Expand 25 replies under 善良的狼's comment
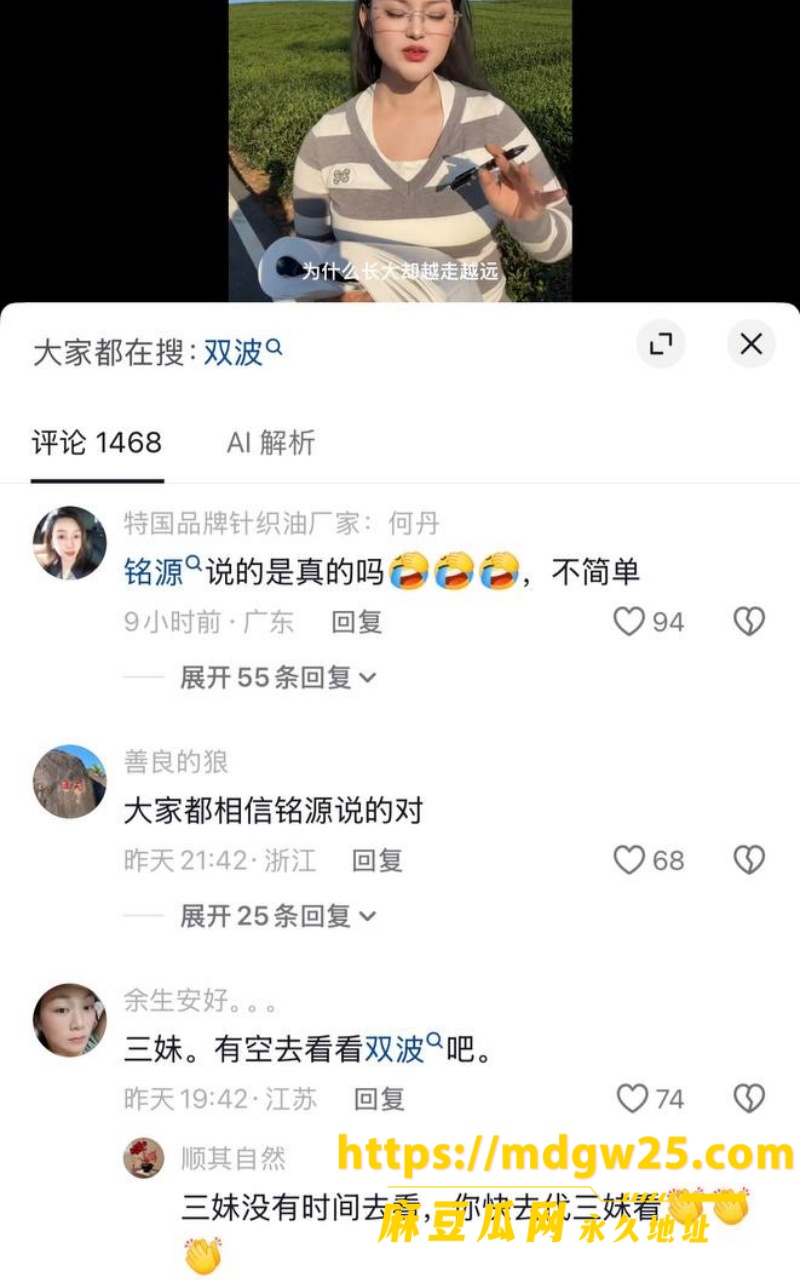Viewport: 800px width, 1280px height. pyautogui.click(x=278, y=916)
